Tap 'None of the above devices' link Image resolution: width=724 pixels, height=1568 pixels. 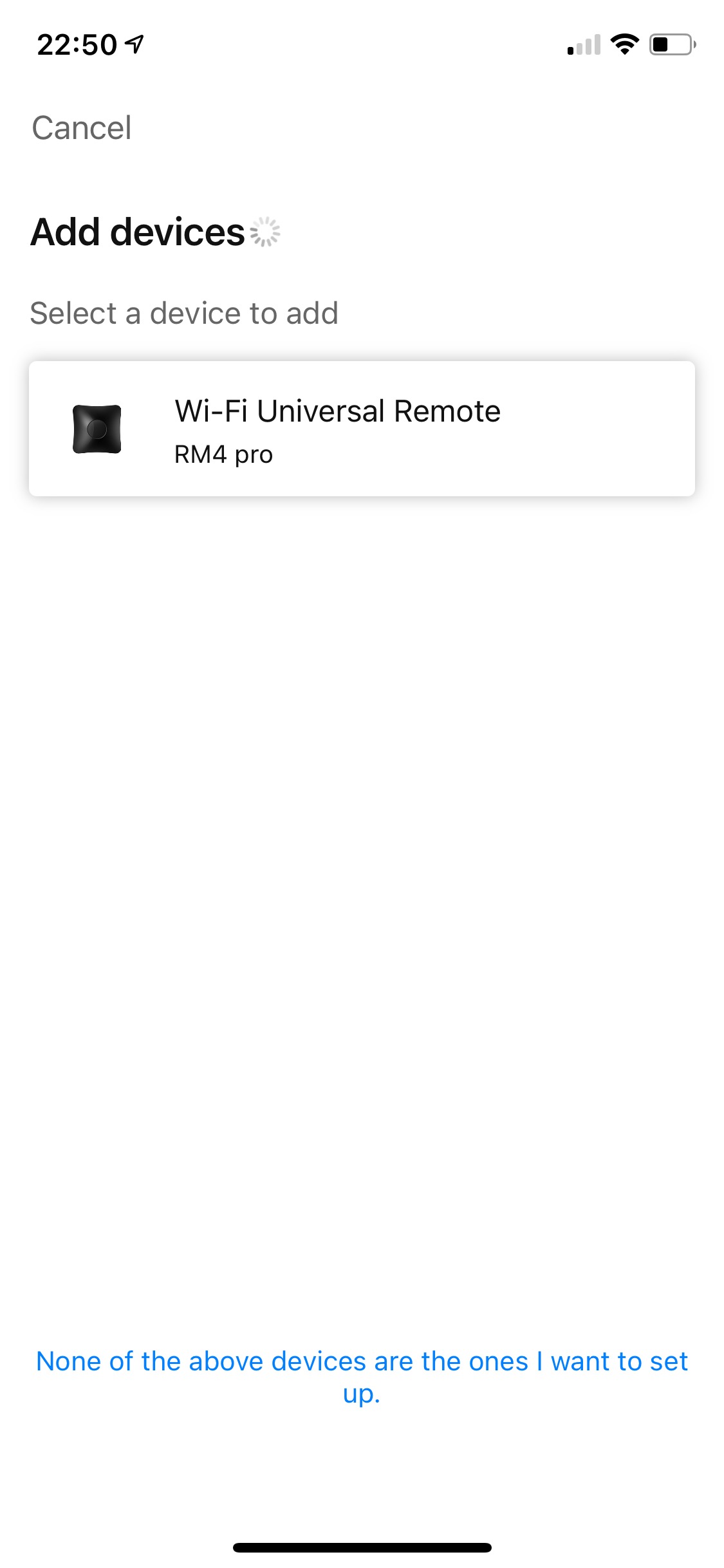coord(361,1377)
